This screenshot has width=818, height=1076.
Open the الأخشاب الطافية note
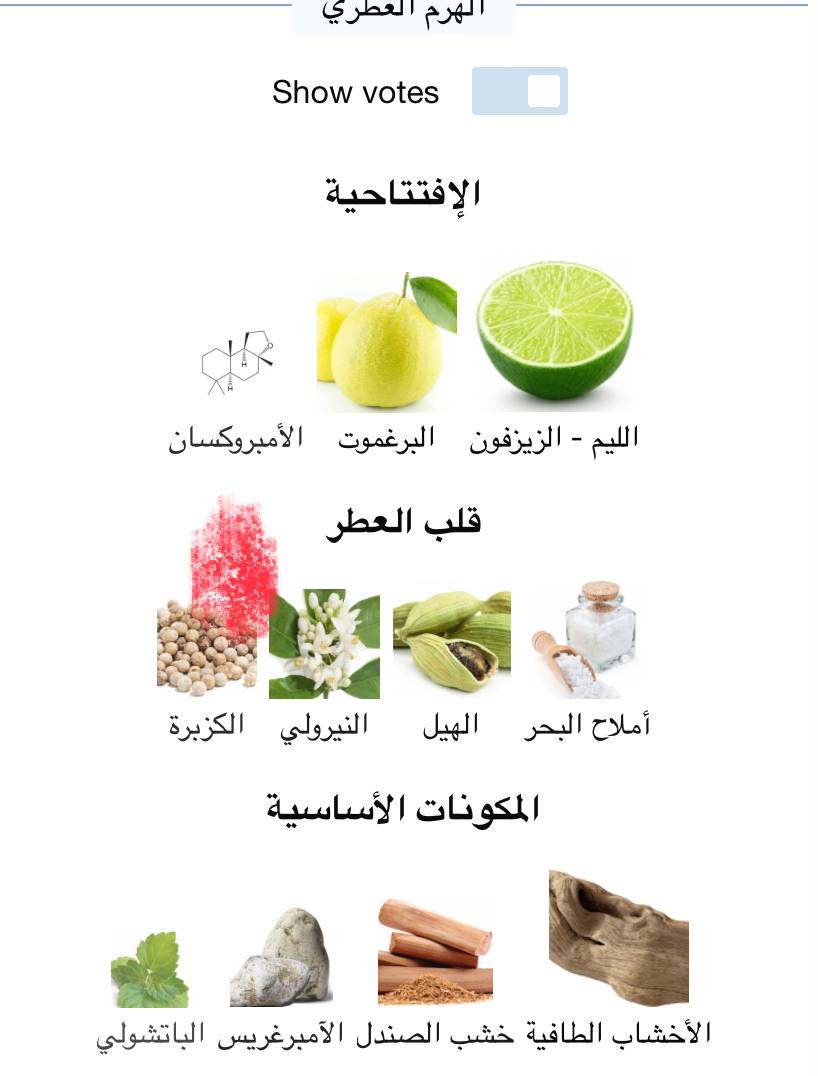click(618, 938)
